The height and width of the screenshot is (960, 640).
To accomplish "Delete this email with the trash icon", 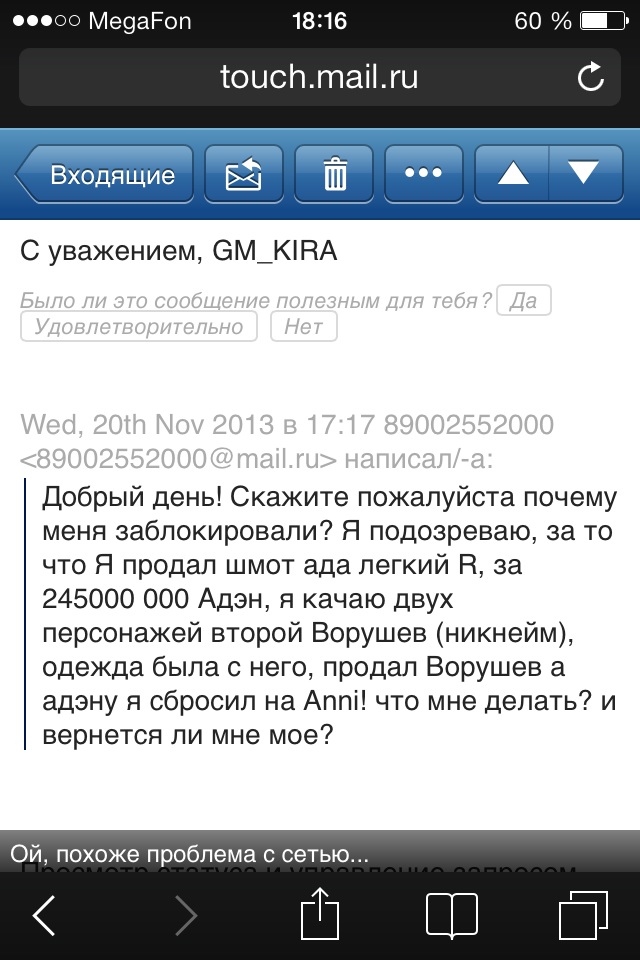I will point(334,175).
